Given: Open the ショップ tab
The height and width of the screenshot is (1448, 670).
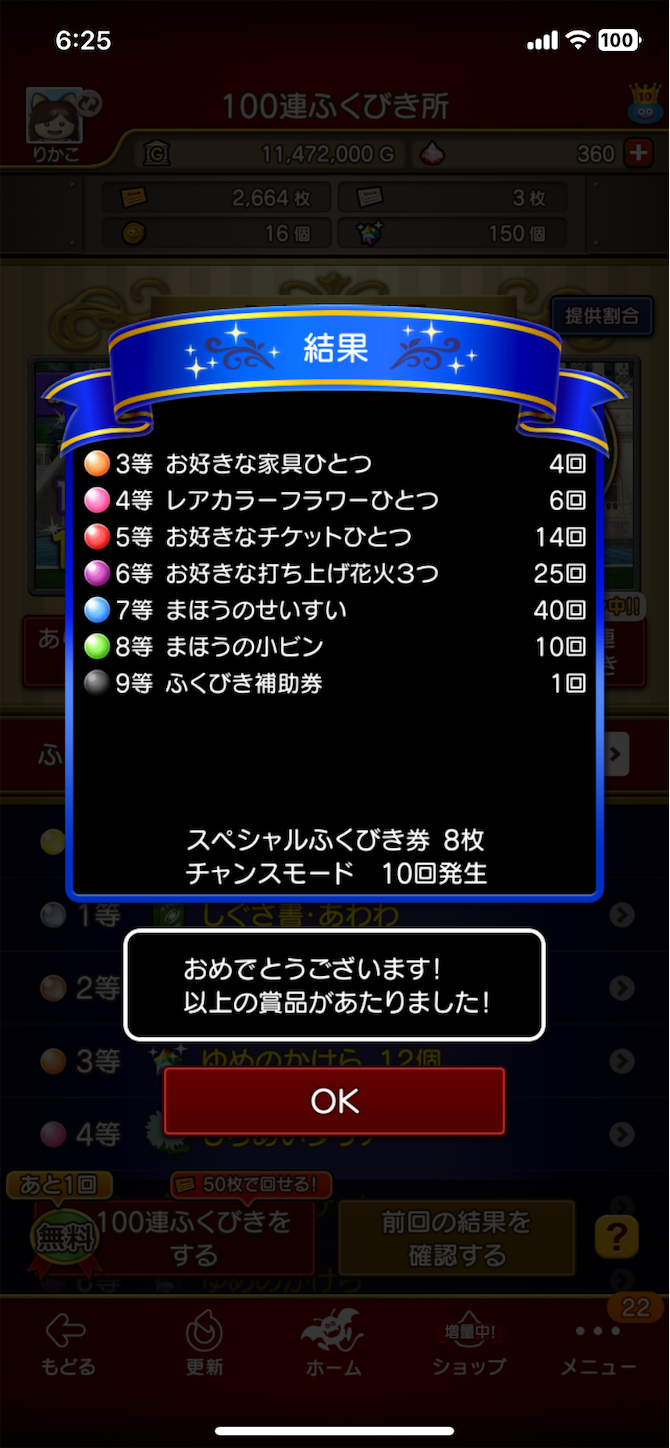Looking at the screenshot, I should click(x=468, y=1345).
